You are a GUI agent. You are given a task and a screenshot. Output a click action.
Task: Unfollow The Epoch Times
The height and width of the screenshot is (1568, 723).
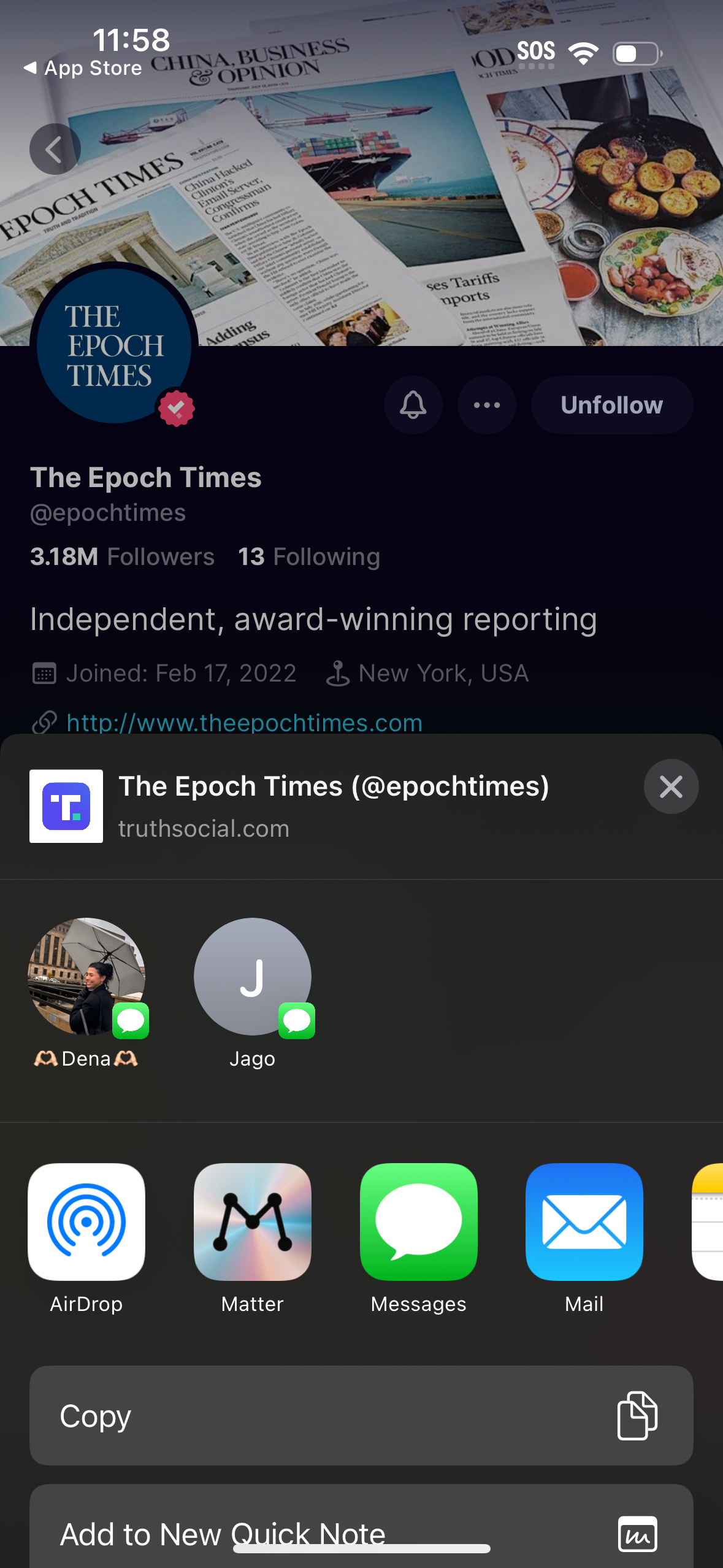pos(611,405)
